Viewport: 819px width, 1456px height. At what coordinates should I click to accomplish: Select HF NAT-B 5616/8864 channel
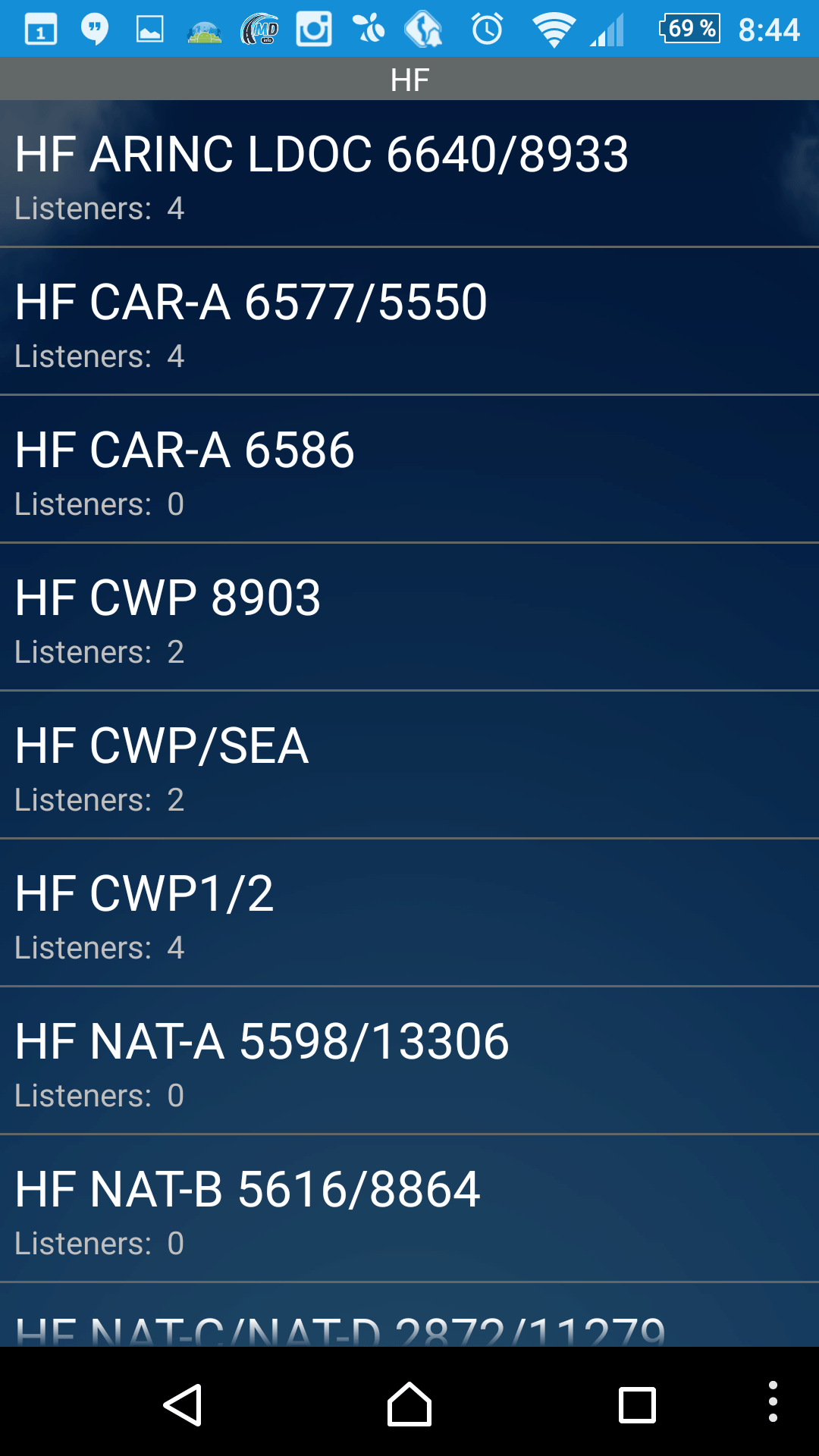pos(409,1209)
